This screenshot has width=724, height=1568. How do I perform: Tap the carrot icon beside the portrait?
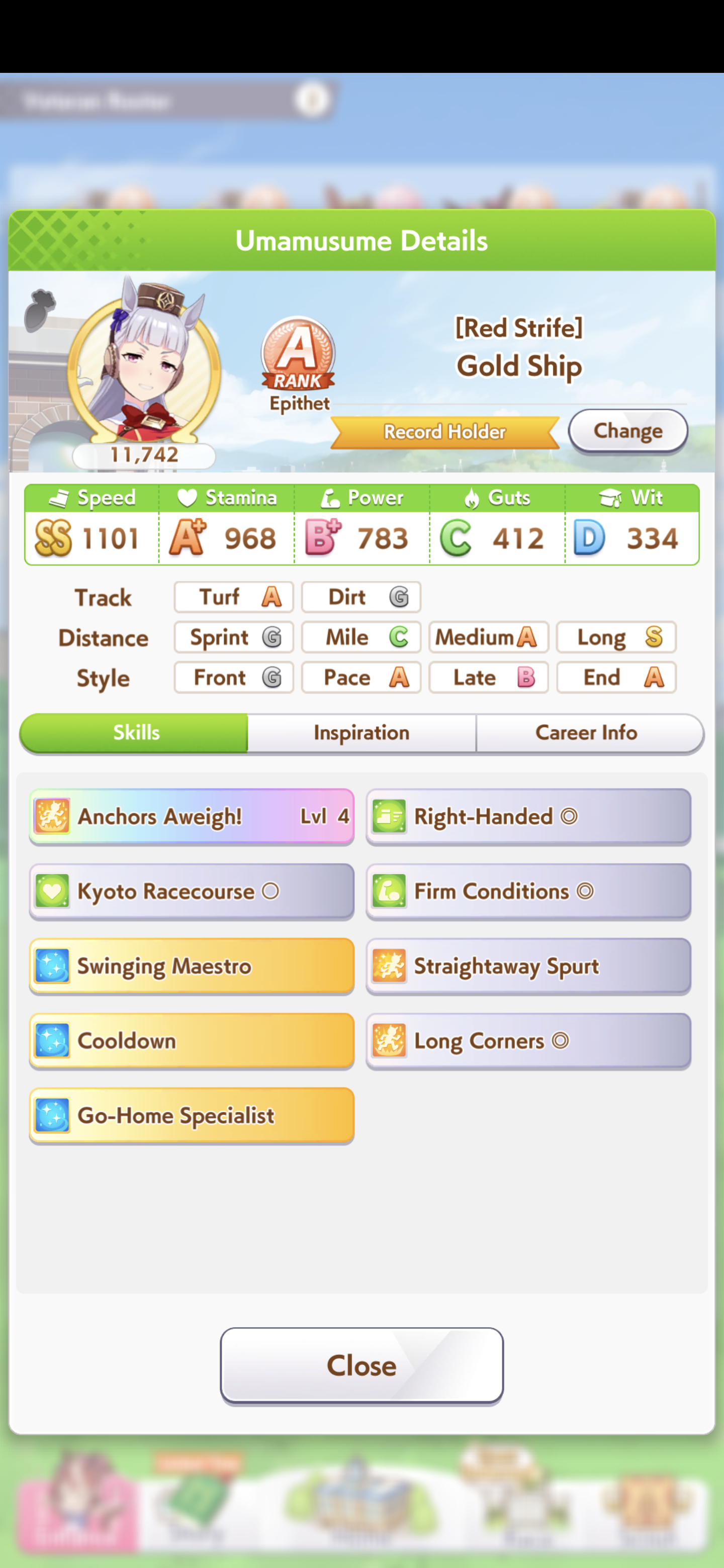tap(40, 310)
